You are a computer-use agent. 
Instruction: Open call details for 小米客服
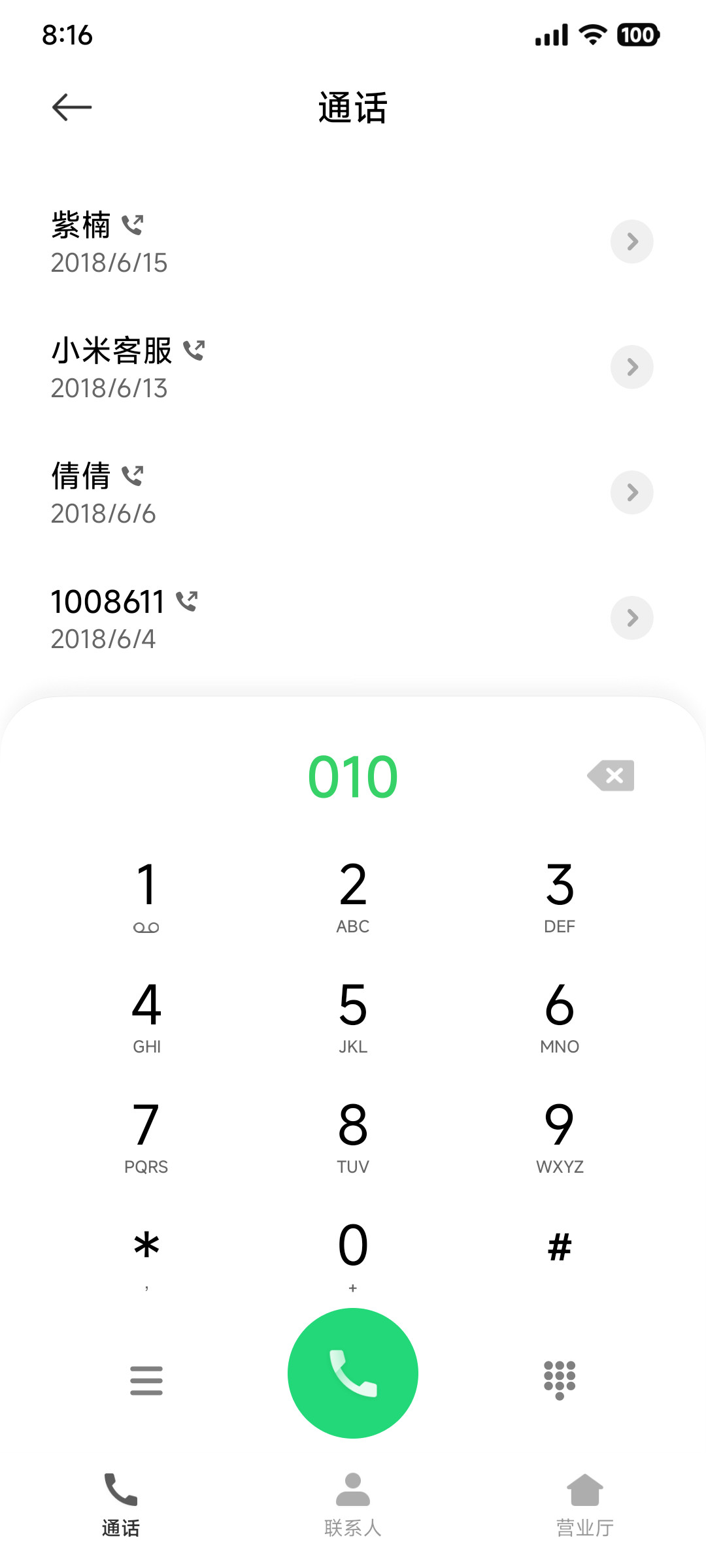click(631, 367)
